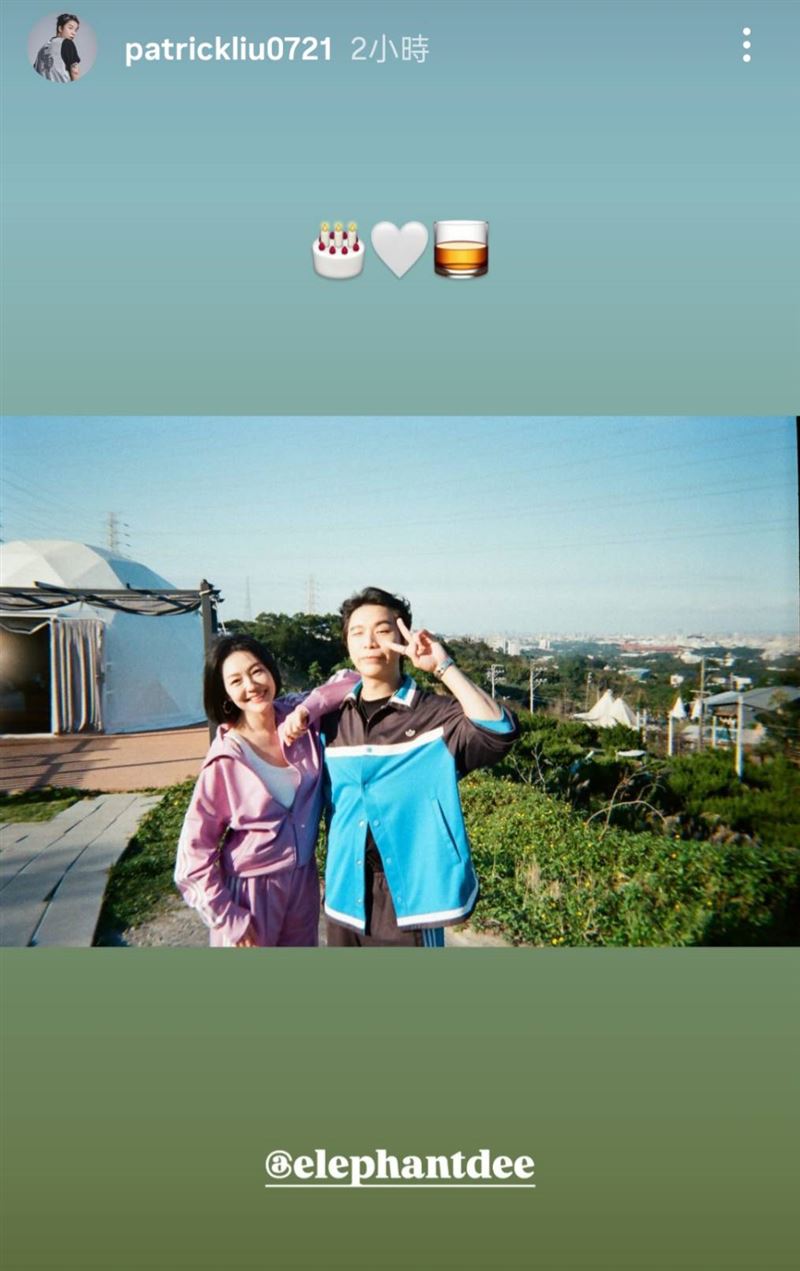Image resolution: width=800 pixels, height=1271 pixels.
Task: Open the @elephantdee mention
Action: (x=400, y=1166)
